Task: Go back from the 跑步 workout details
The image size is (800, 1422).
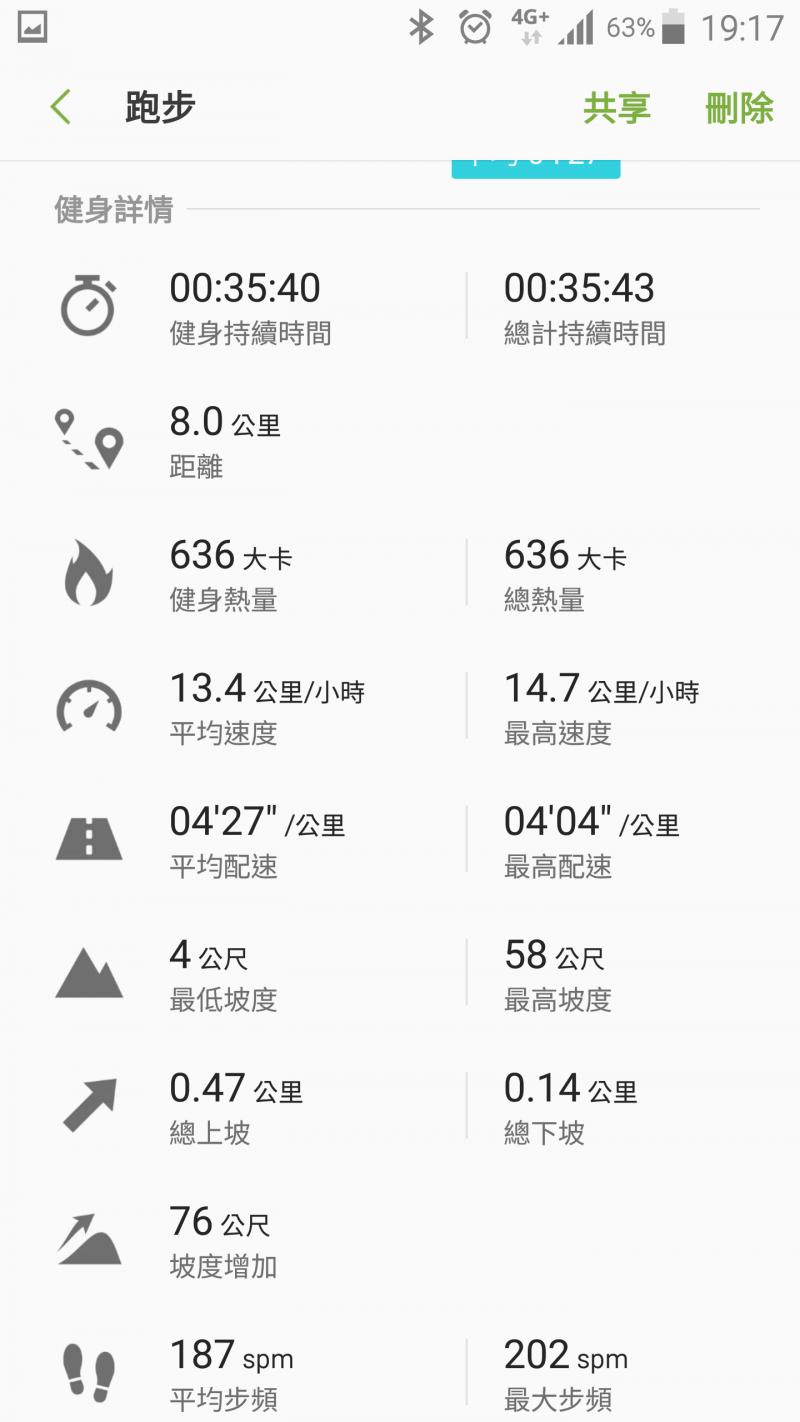Action: [x=61, y=107]
